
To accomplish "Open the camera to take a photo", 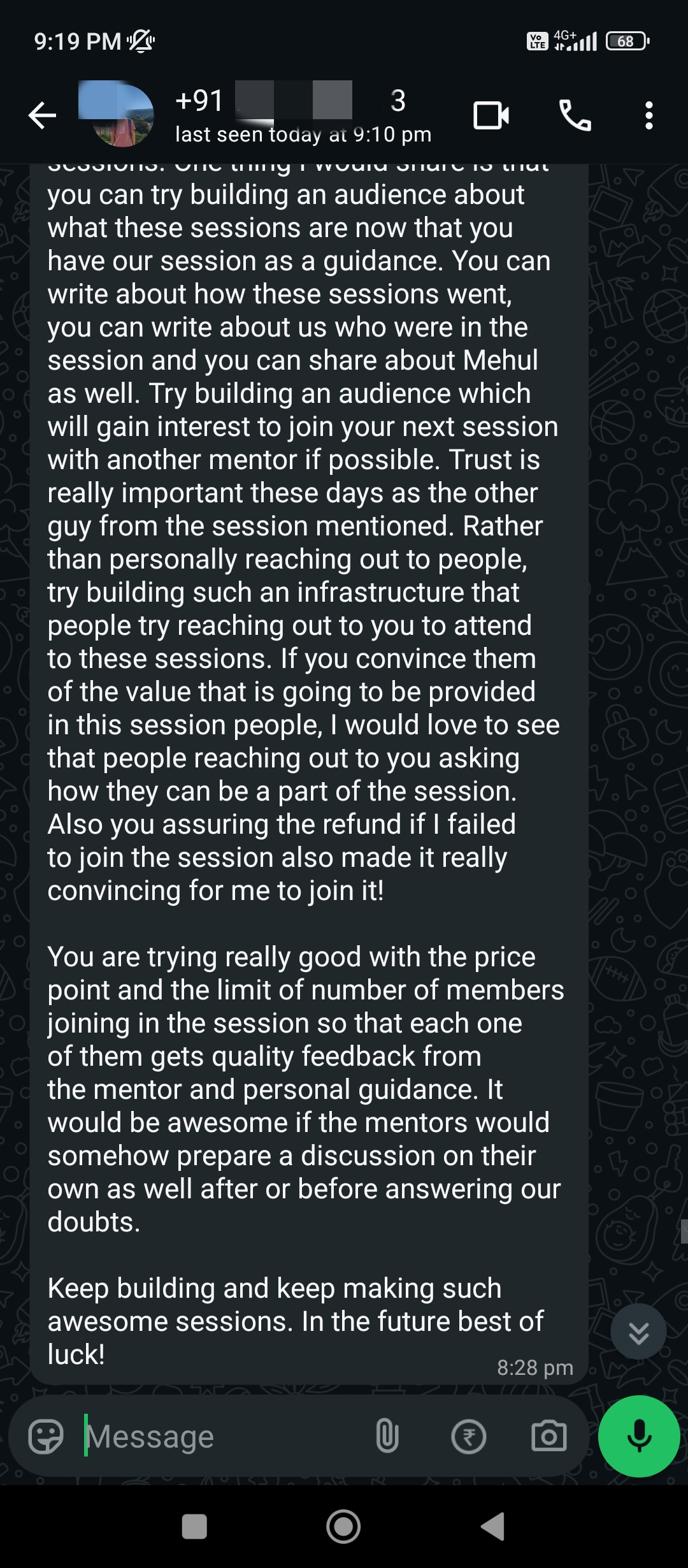I will tap(548, 1437).
